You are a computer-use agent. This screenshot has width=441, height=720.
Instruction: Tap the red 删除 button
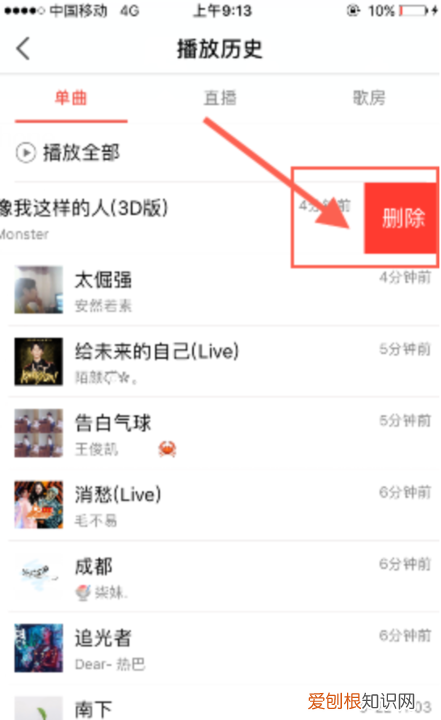click(402, 218)
